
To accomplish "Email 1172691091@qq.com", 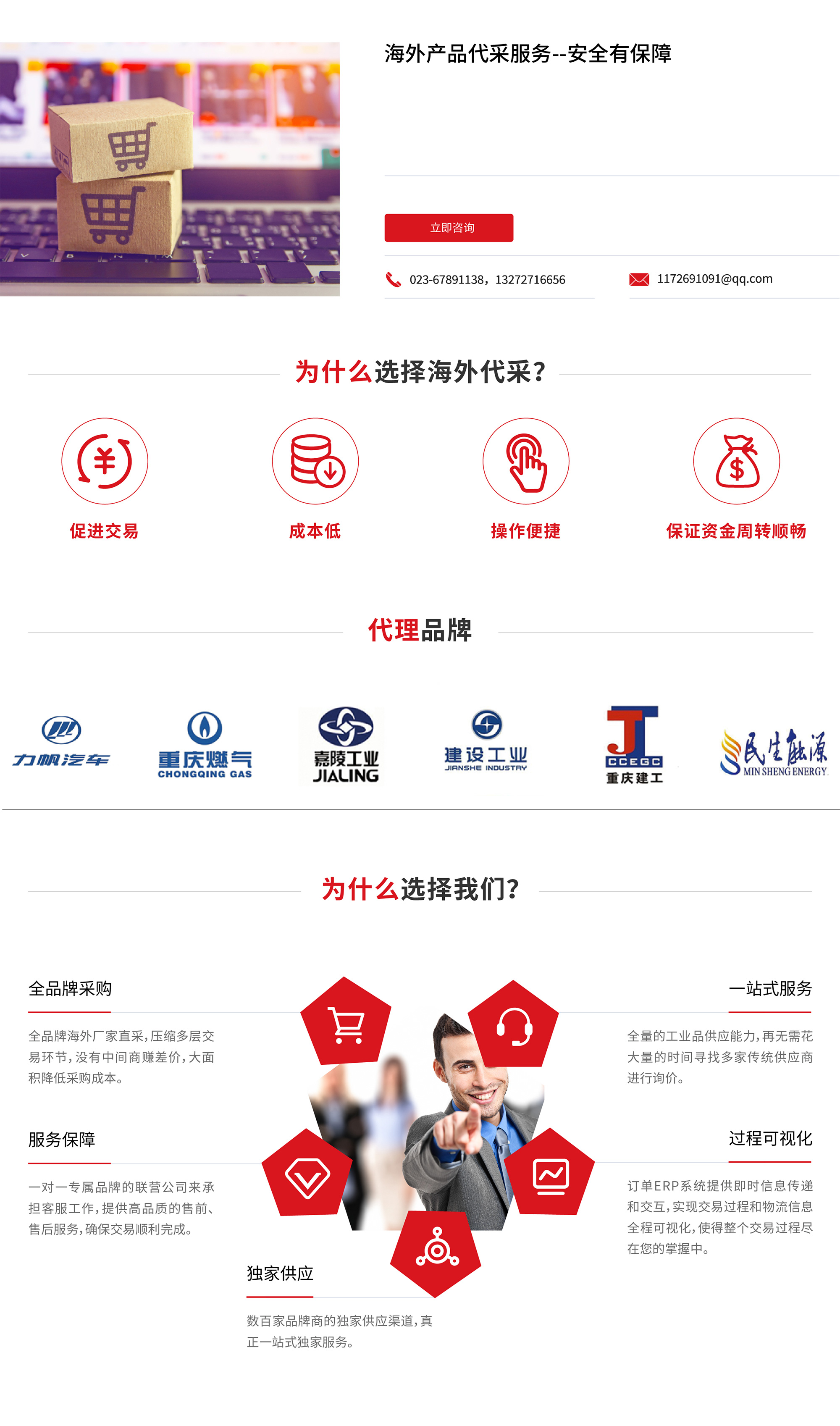I will 714,278.
